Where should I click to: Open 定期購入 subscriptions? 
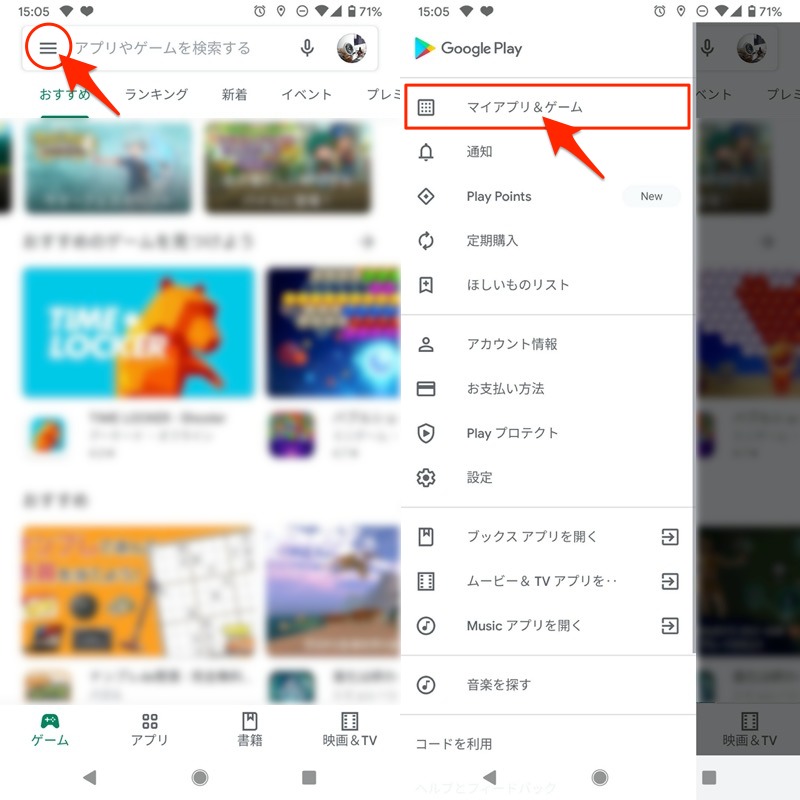(492, 241)
